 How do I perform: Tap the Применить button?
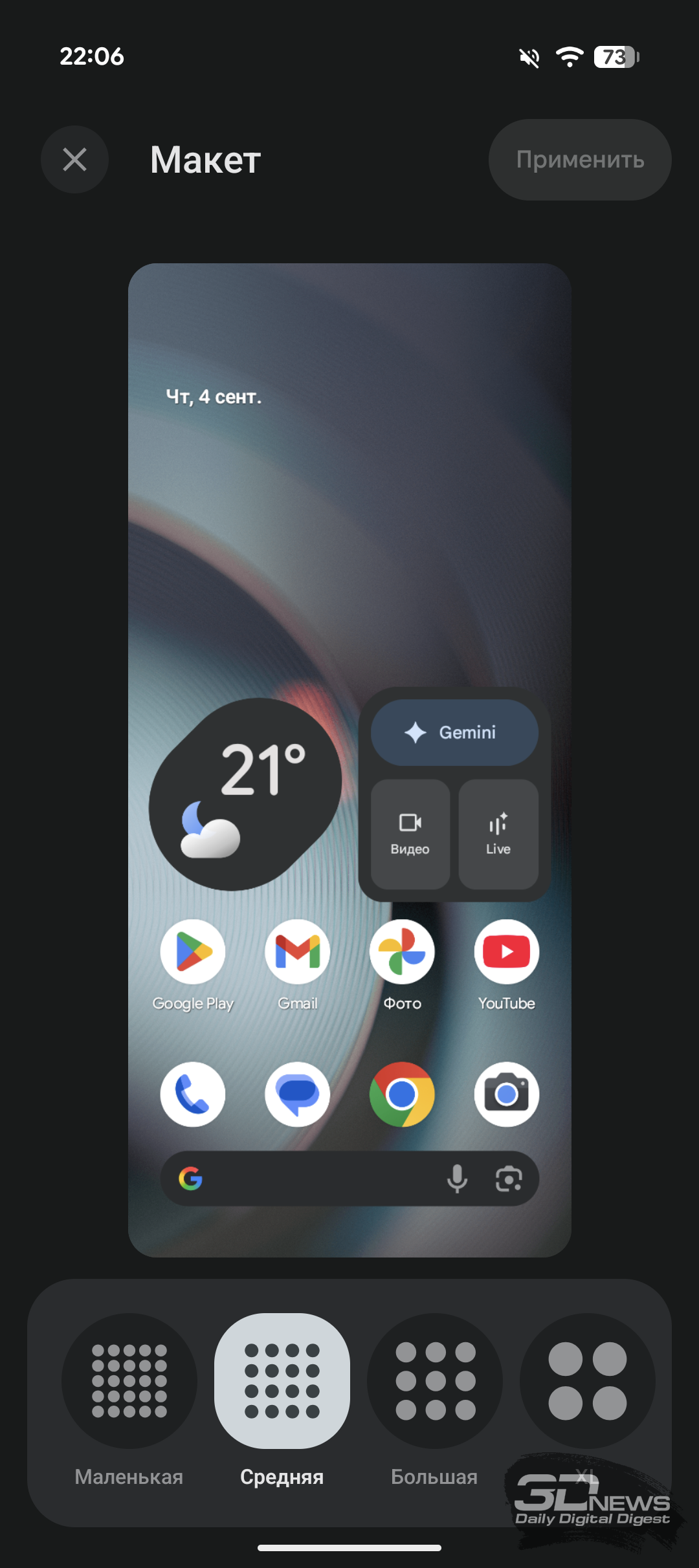[x=580, y=160]
